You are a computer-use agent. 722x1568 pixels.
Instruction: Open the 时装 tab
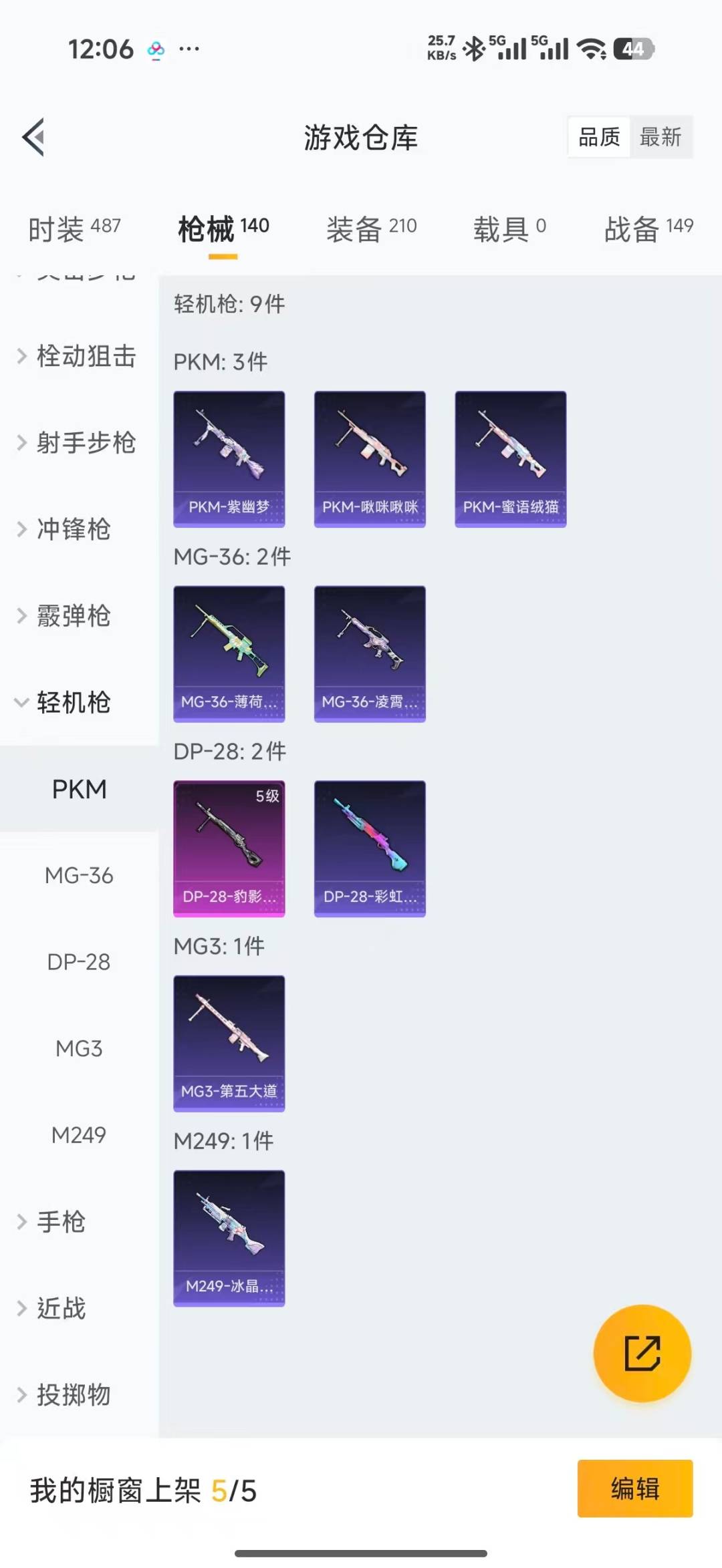coord(74,227)
